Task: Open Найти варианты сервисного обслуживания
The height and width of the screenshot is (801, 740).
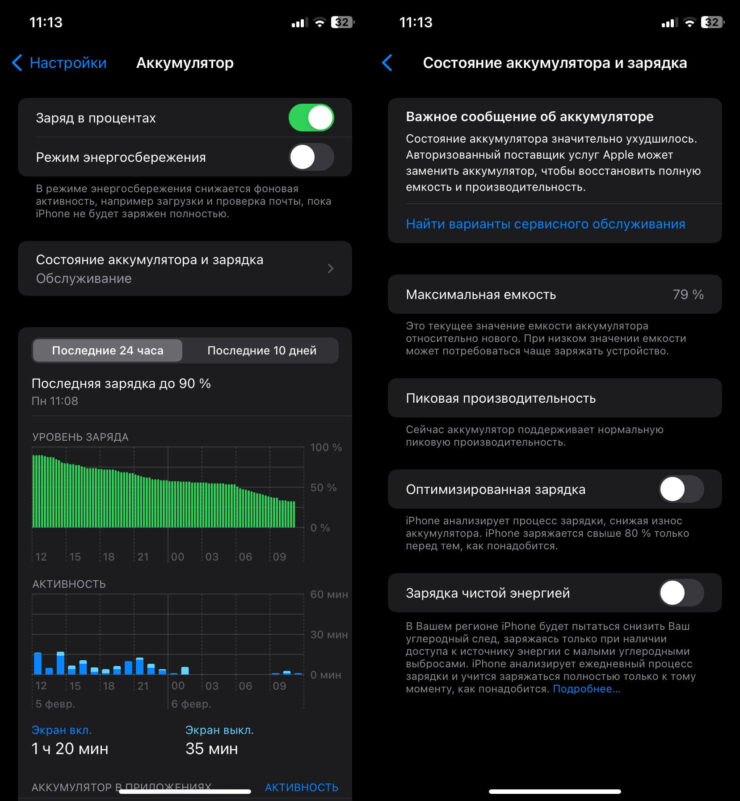Action: pyautogui.click(x=545, y=224)
